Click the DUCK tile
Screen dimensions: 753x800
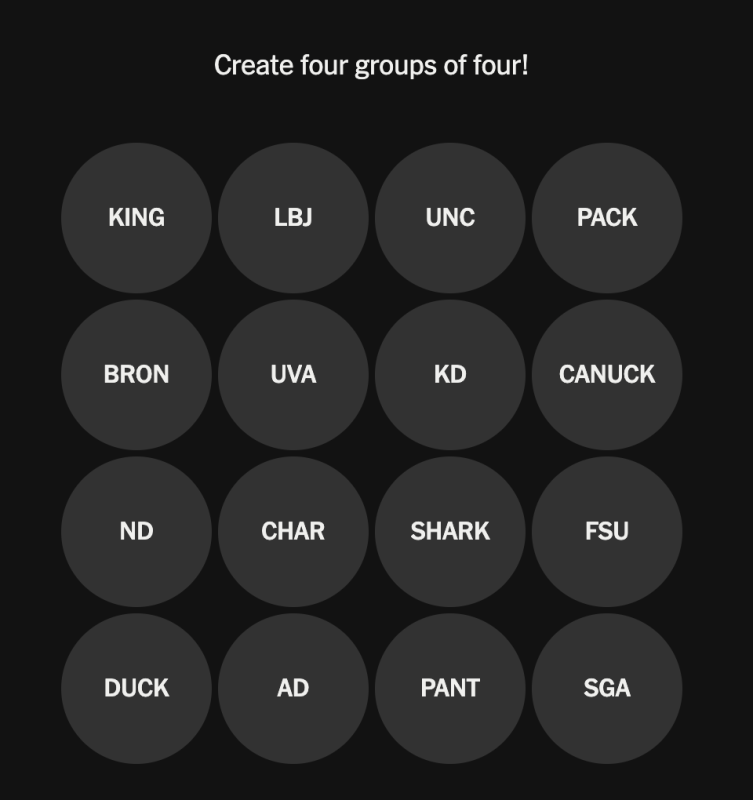click(x=136, y=688)
